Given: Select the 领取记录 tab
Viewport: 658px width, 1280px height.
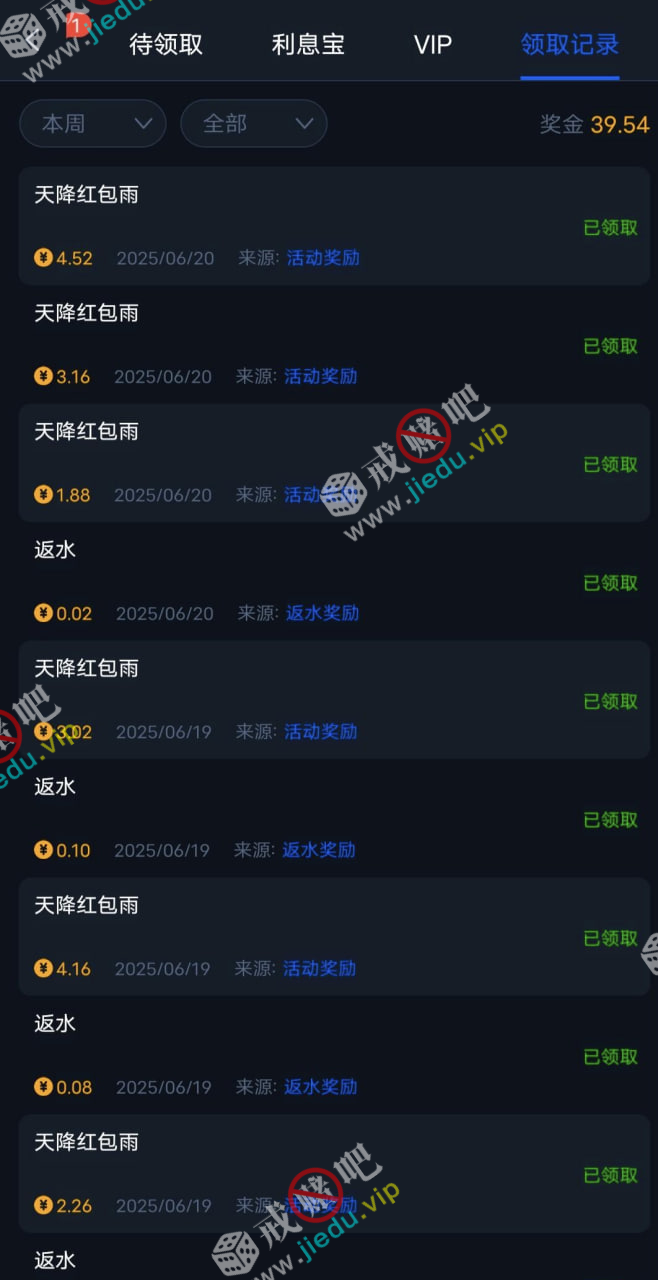Looking at the screenshot, I should 569,44.
